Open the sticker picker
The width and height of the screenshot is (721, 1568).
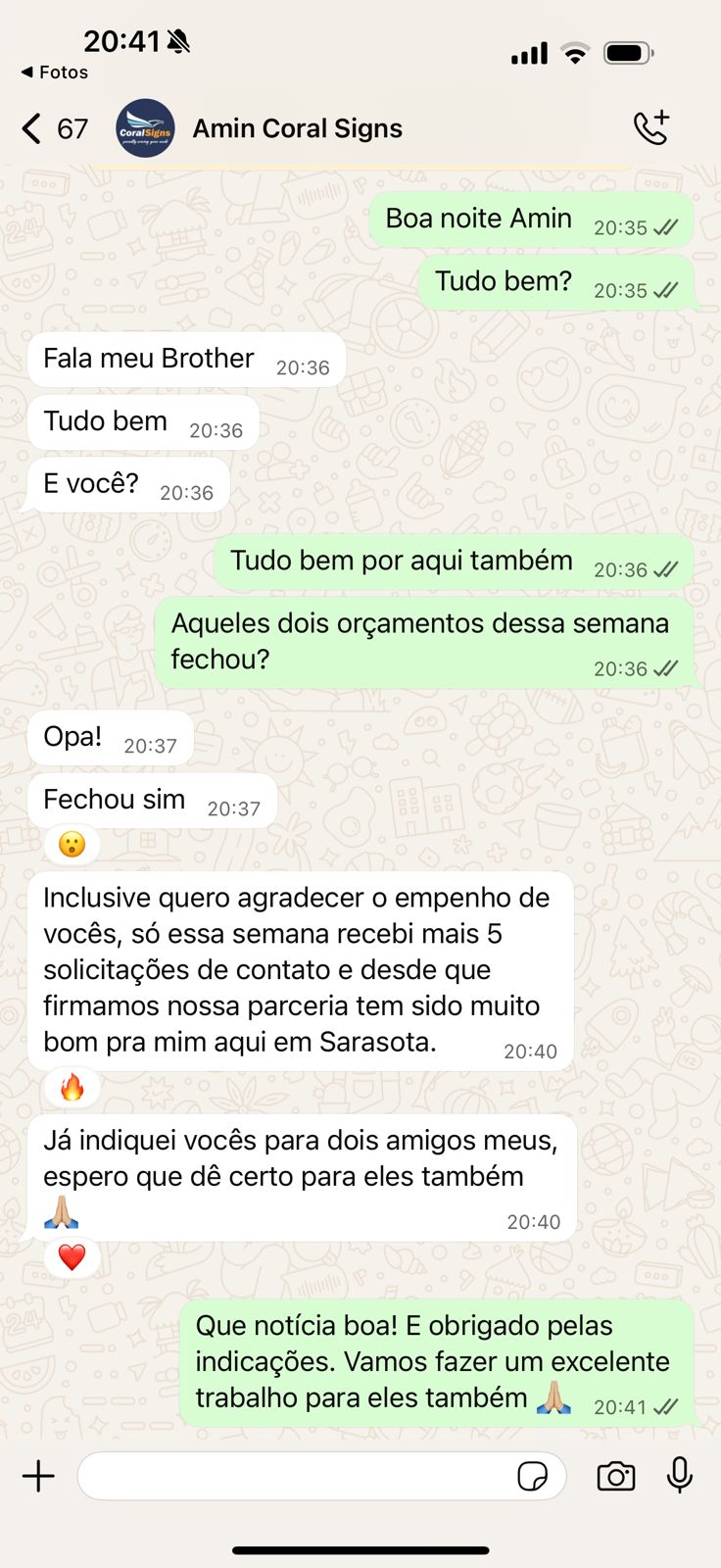[532, 1476]
